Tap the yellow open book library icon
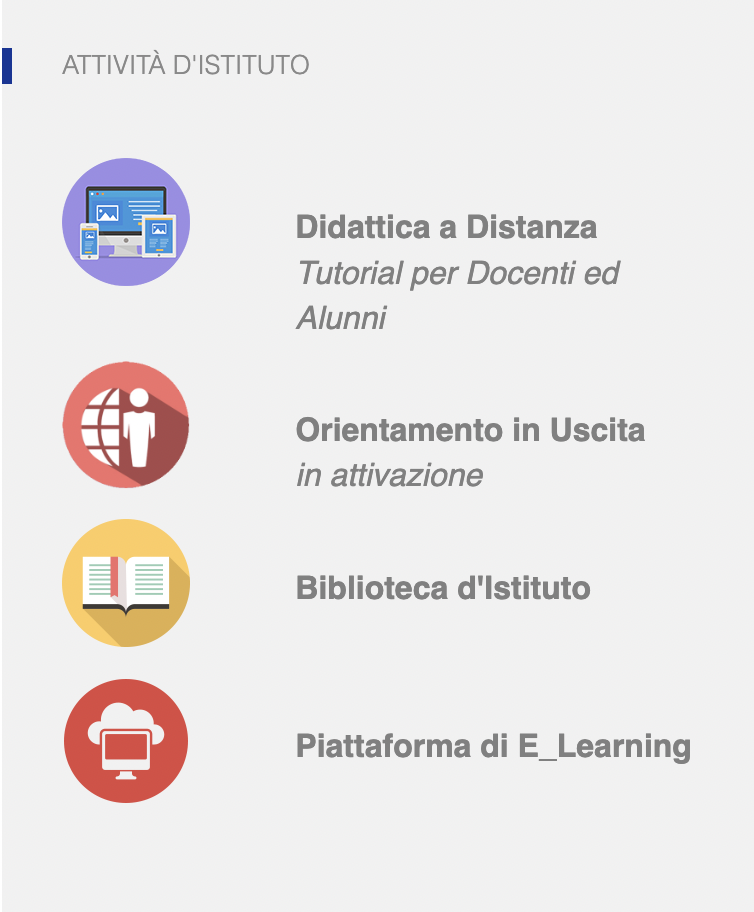The width and height of the screenshot is (754, 912). [x=126, y=583]
